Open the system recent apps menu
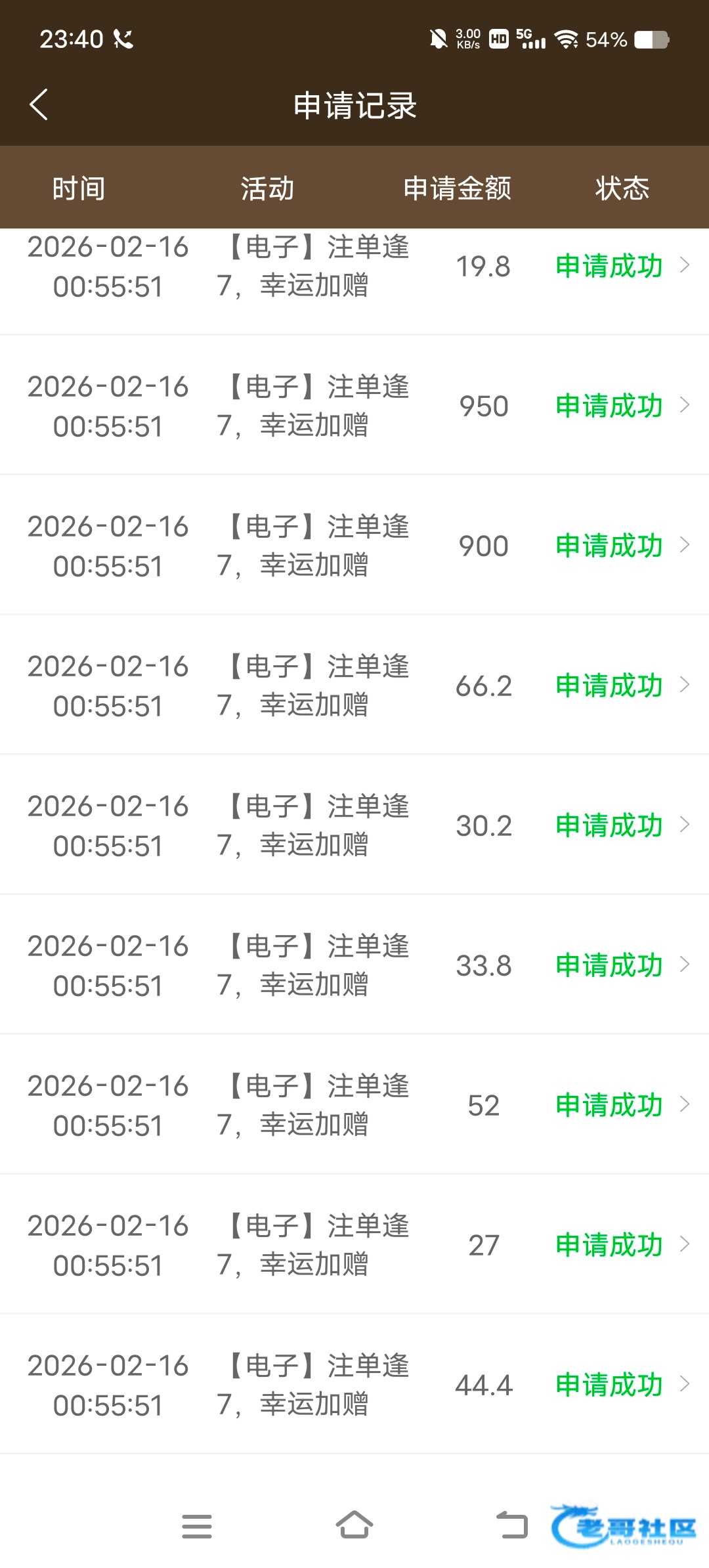Viewport: 709px width, 1568px height. [197, 1526]
